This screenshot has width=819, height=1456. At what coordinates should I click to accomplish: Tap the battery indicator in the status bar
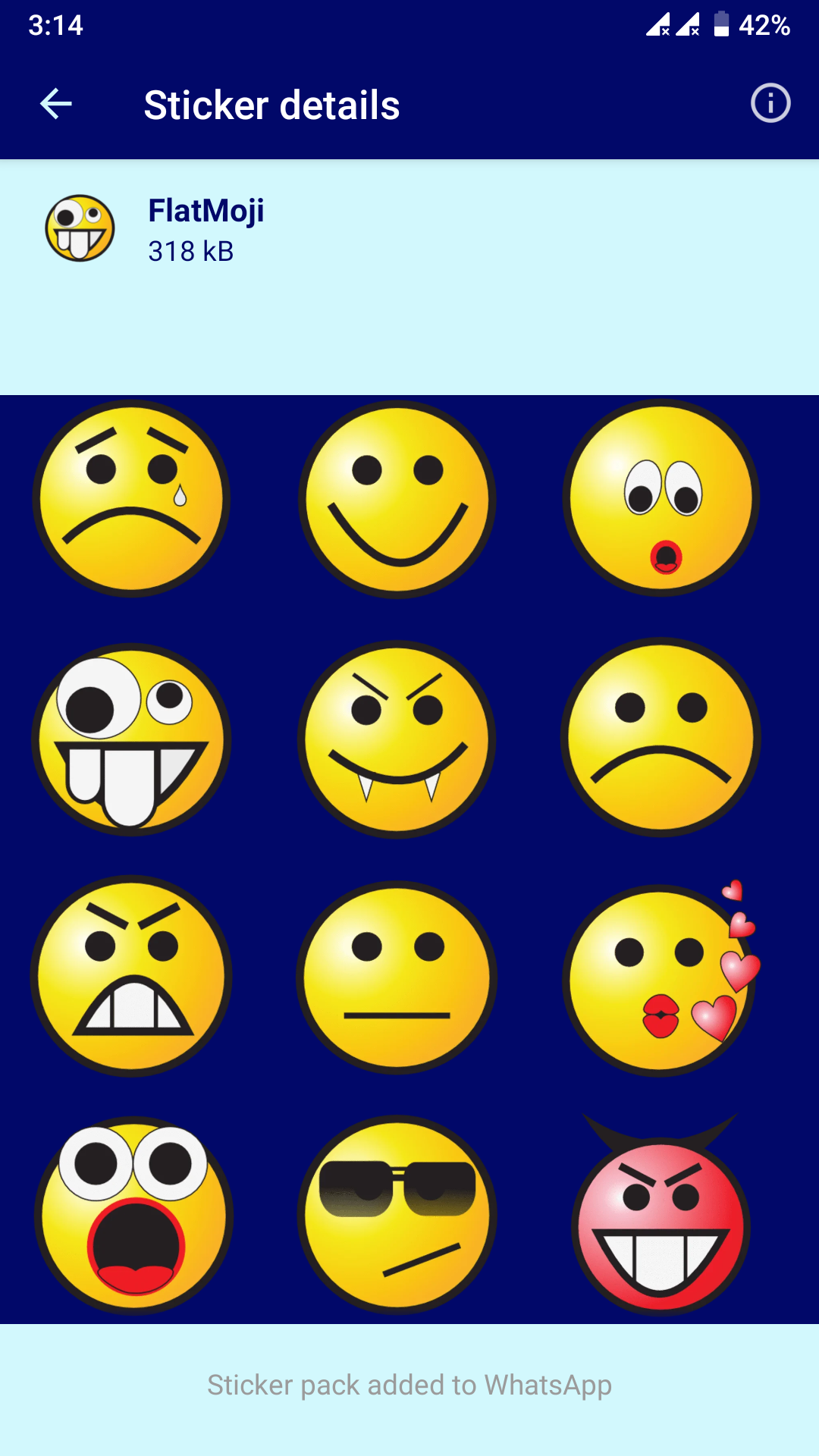pyautogui.click(x=722, y=24)
